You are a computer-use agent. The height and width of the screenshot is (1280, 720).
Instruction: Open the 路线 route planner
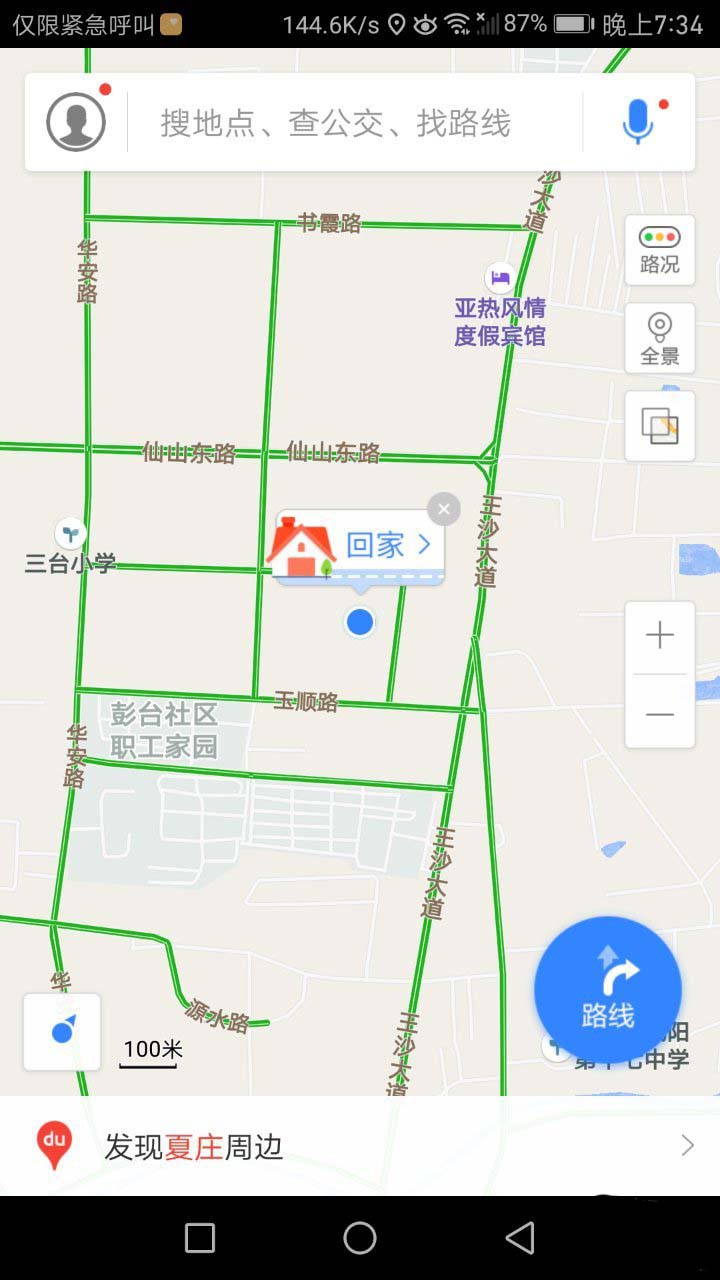click(608, 990)
